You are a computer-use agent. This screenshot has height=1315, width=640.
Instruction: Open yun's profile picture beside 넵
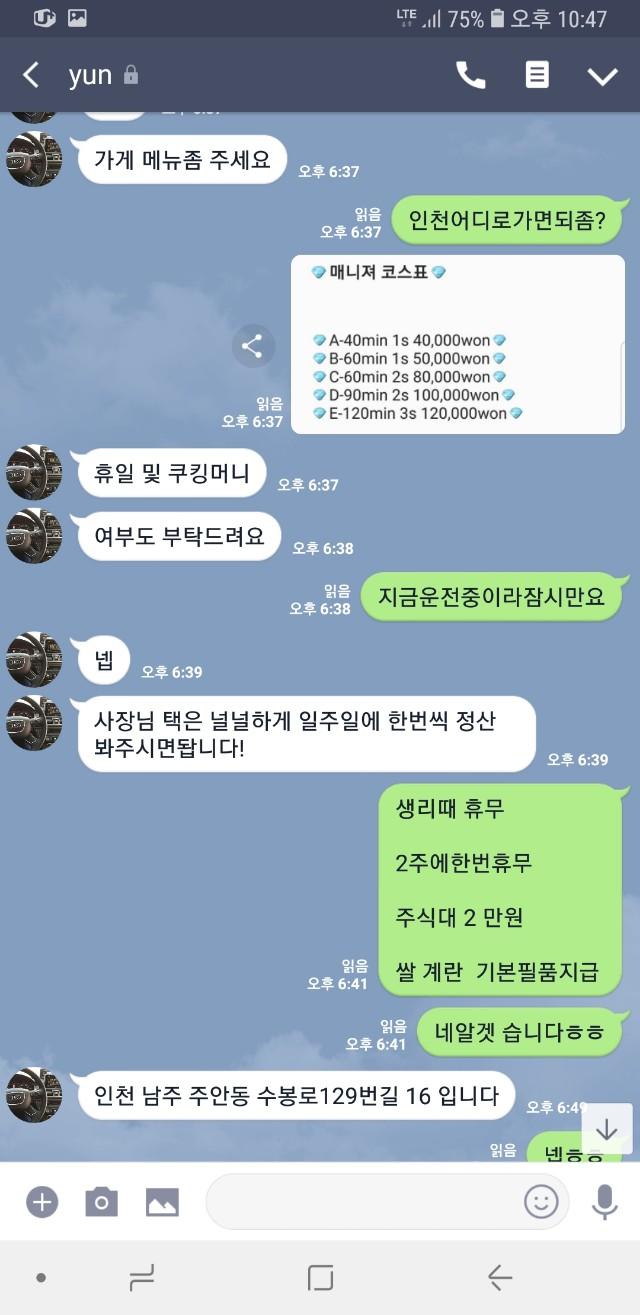point(34,659)
